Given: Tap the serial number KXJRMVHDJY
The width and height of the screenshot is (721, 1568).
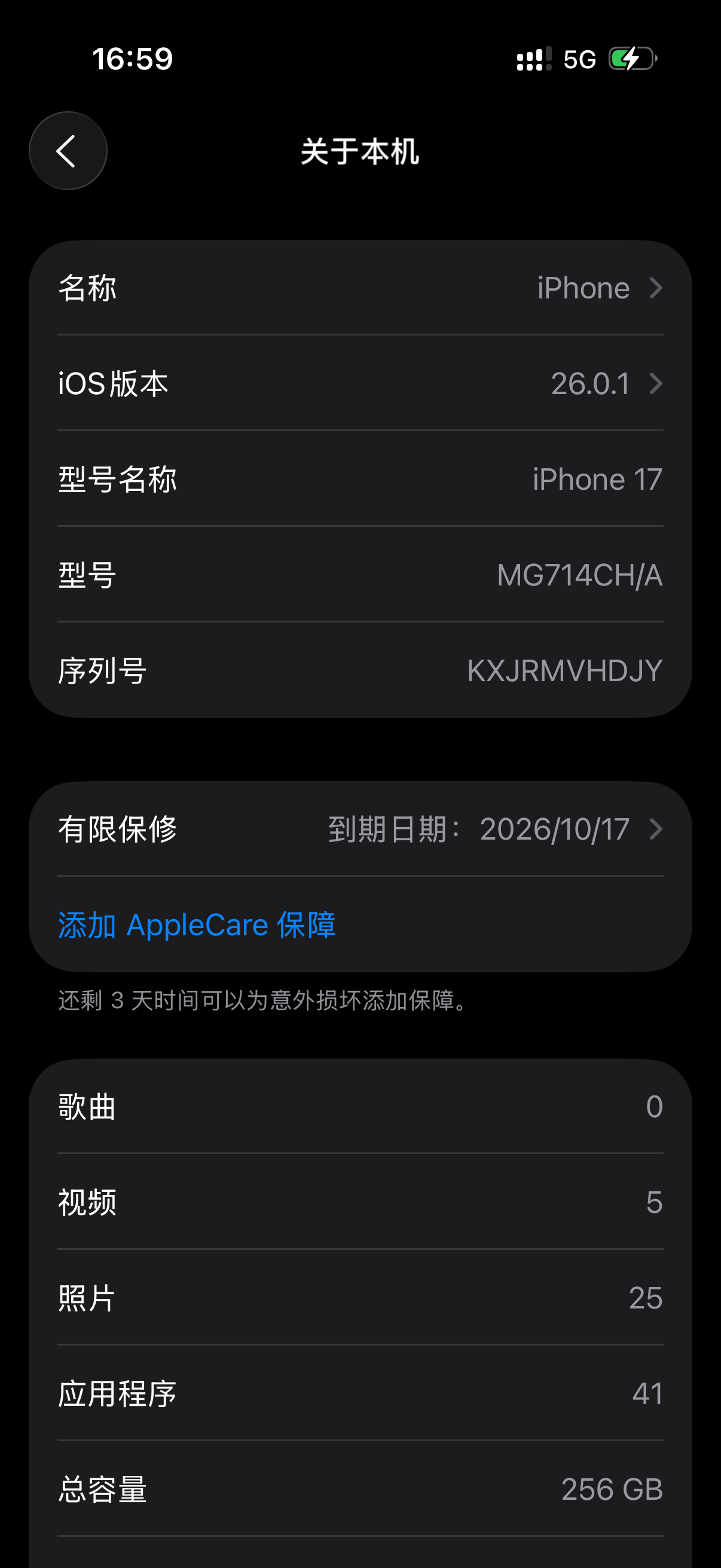Looking at the screenshot, I should click(x=564, y=670).
